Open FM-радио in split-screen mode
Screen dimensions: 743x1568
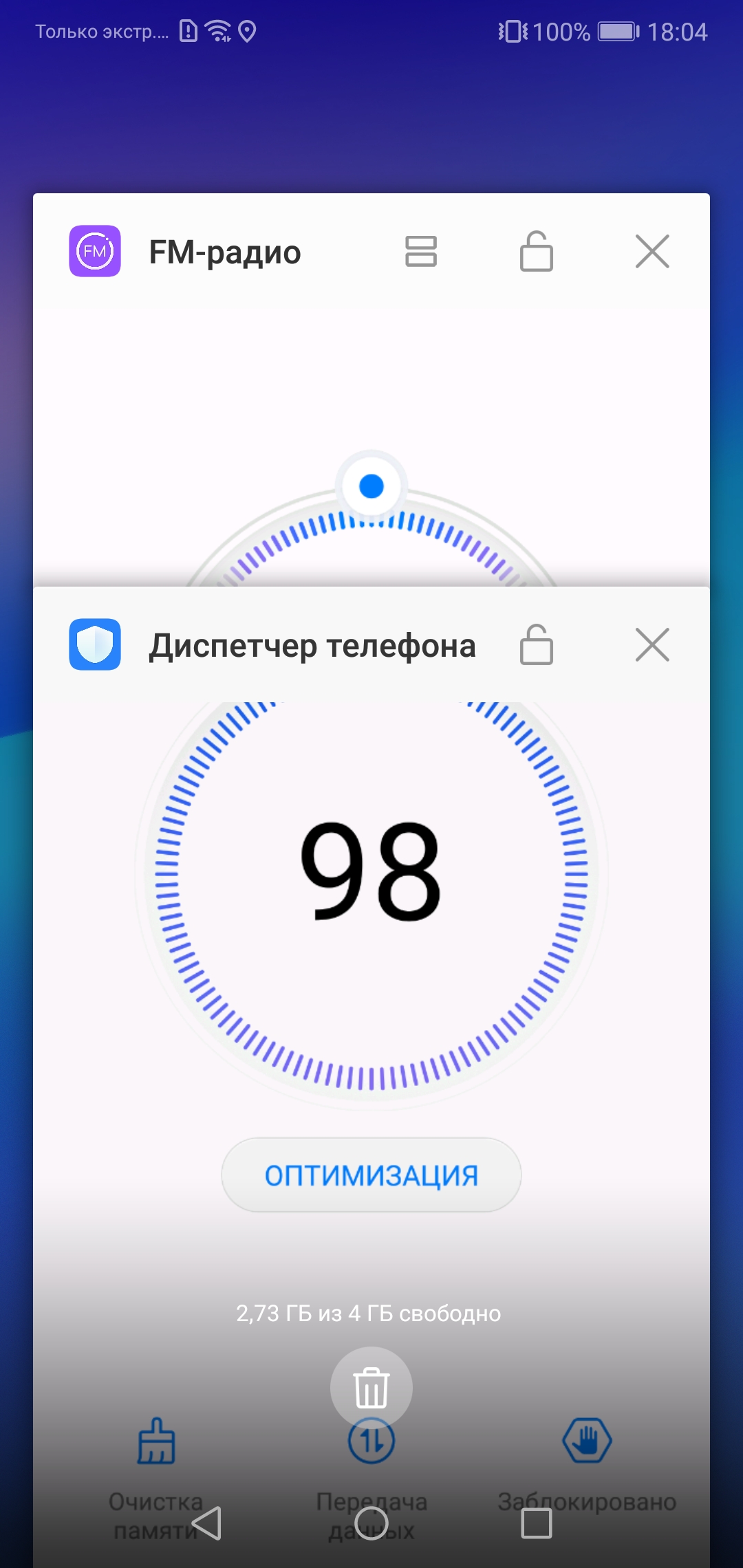[420, 251]
